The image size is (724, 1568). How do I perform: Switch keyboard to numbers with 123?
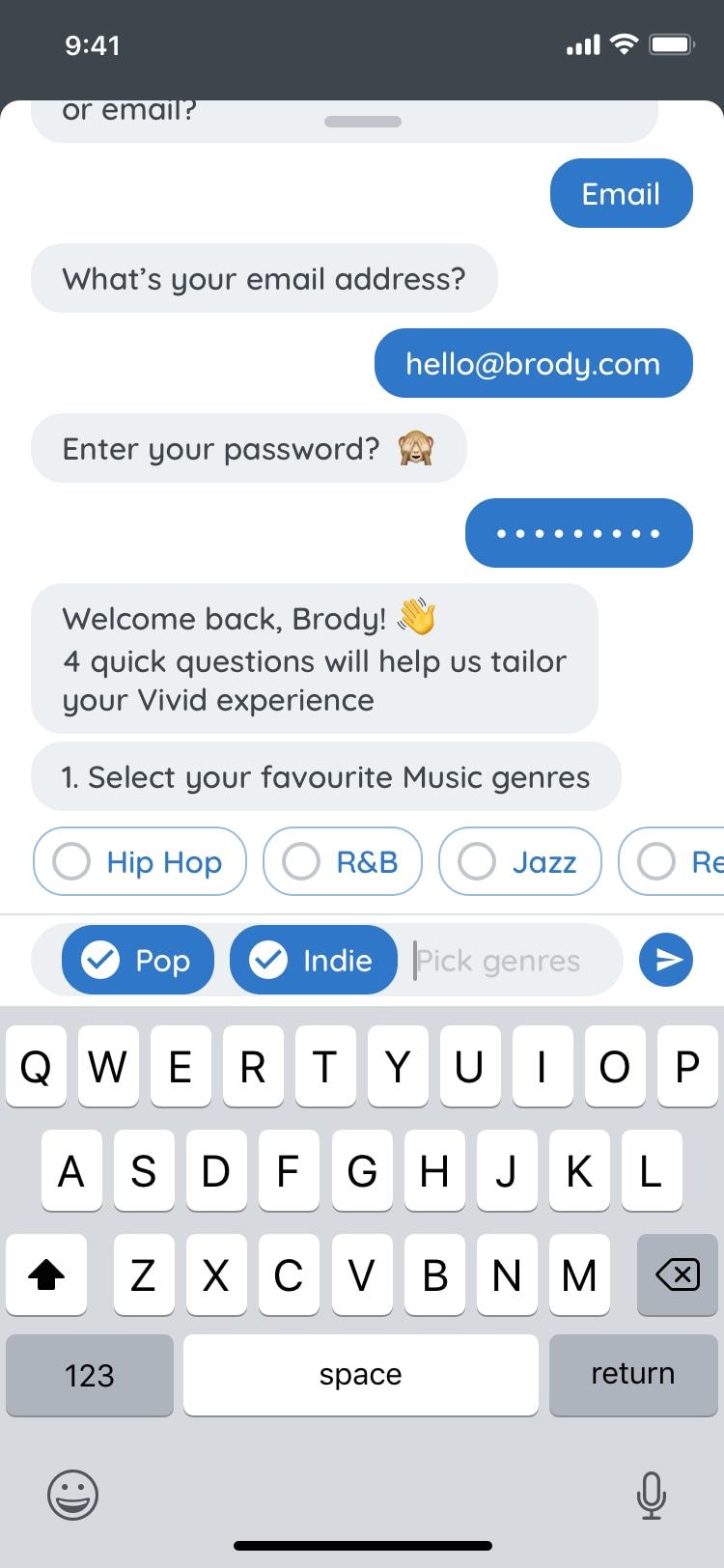(90, 1375)
